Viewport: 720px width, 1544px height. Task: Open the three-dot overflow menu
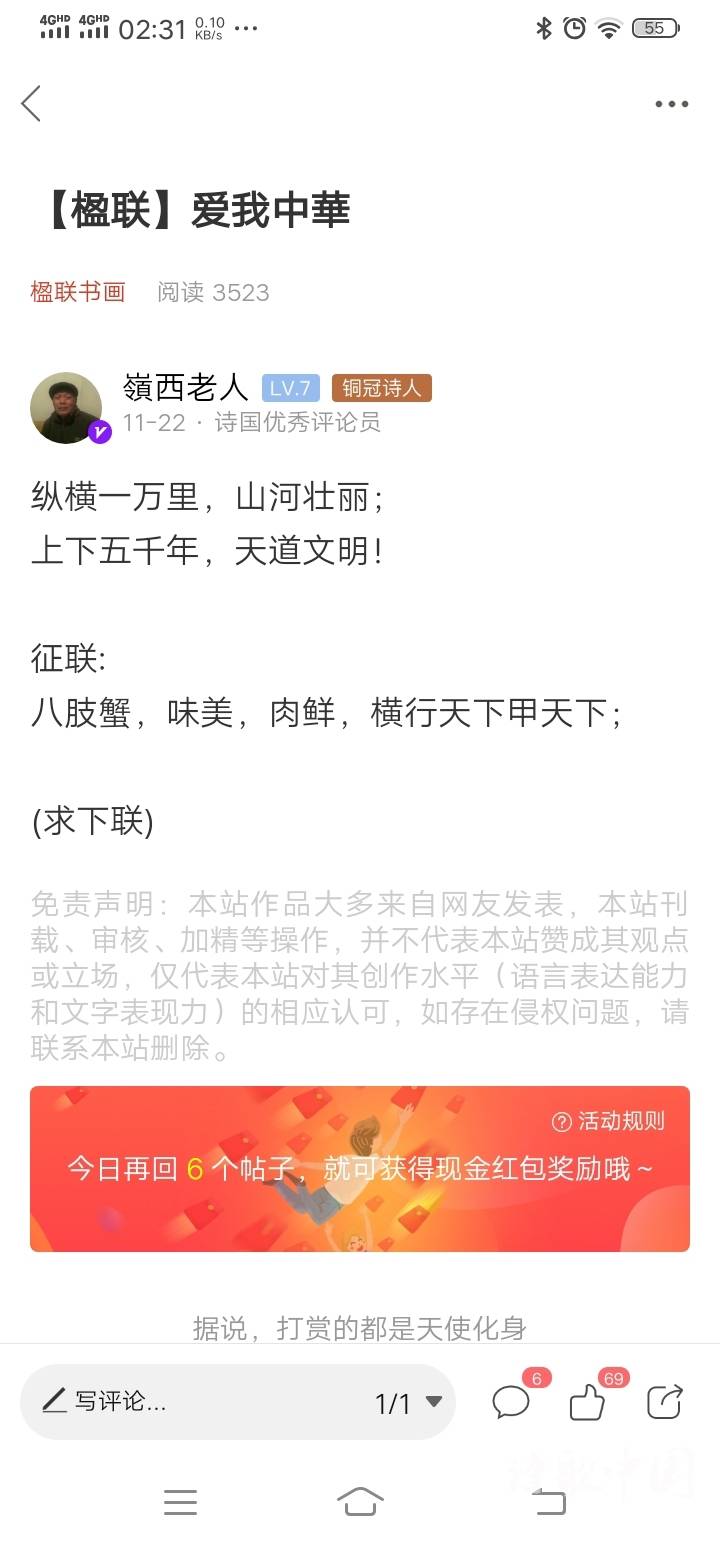671,104
